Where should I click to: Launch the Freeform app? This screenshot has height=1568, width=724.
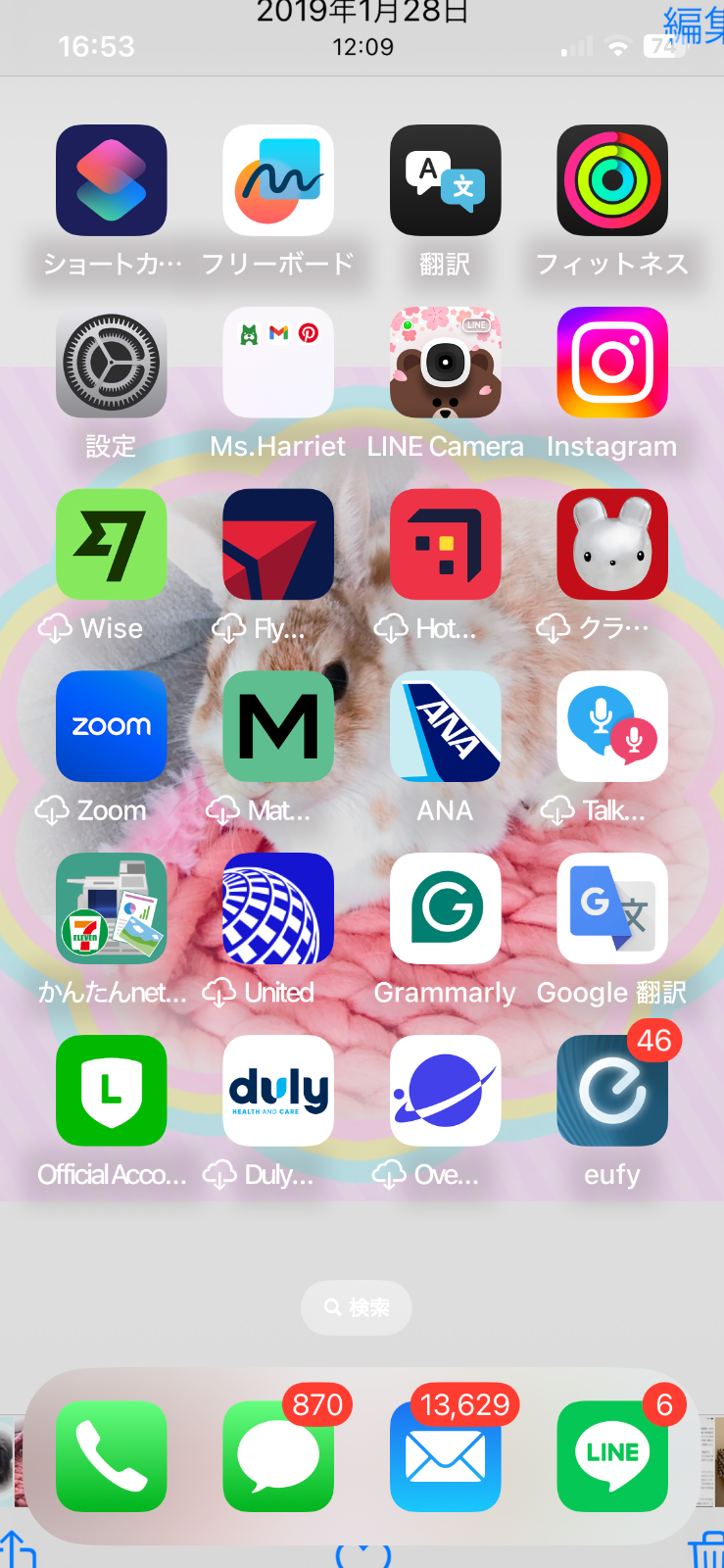click(278, 180)
